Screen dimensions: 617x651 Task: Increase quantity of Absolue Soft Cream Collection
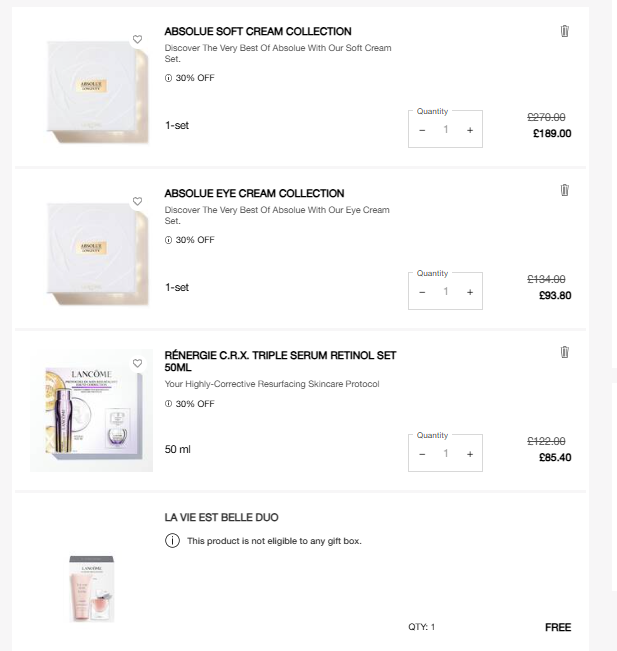[x=470, y=130]
